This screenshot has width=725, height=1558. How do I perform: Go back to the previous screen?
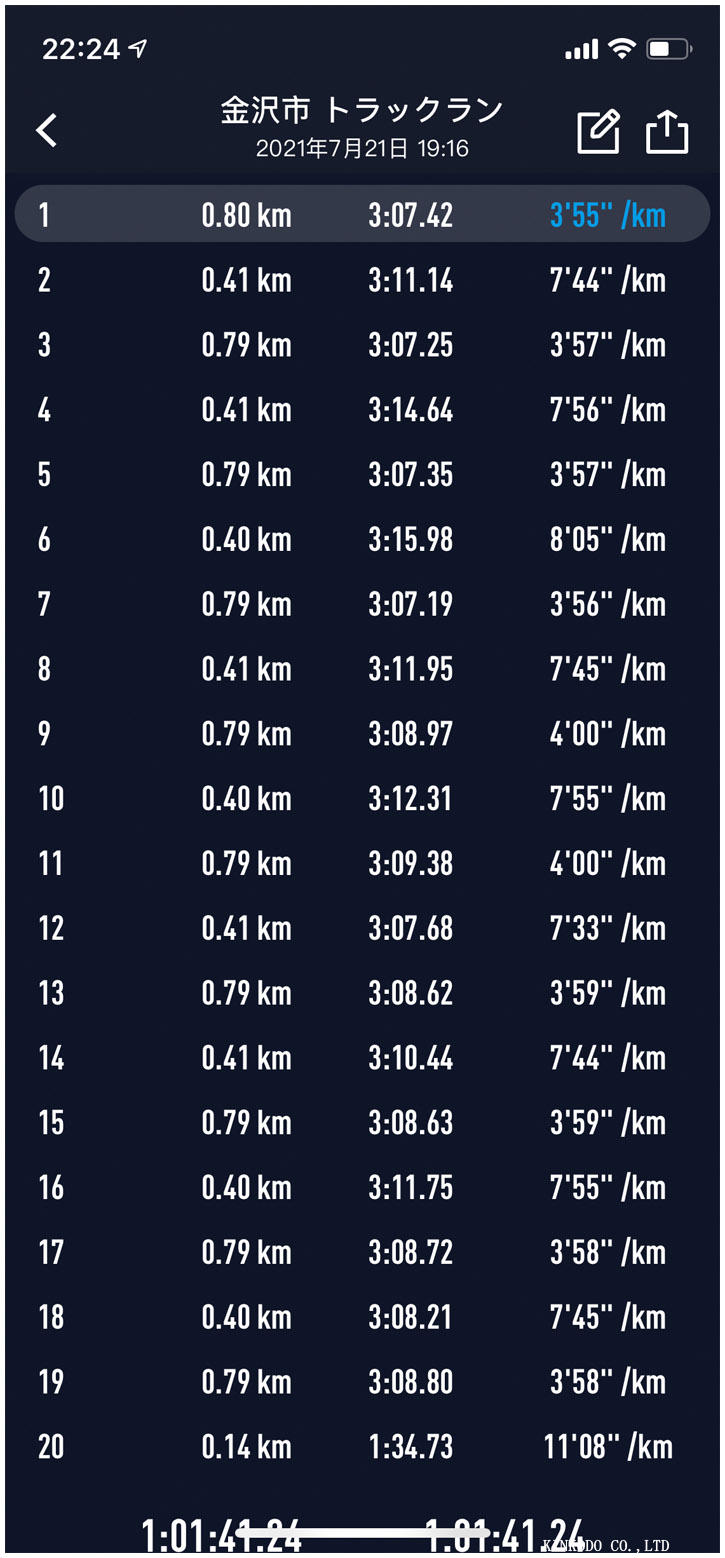[47, 130]
